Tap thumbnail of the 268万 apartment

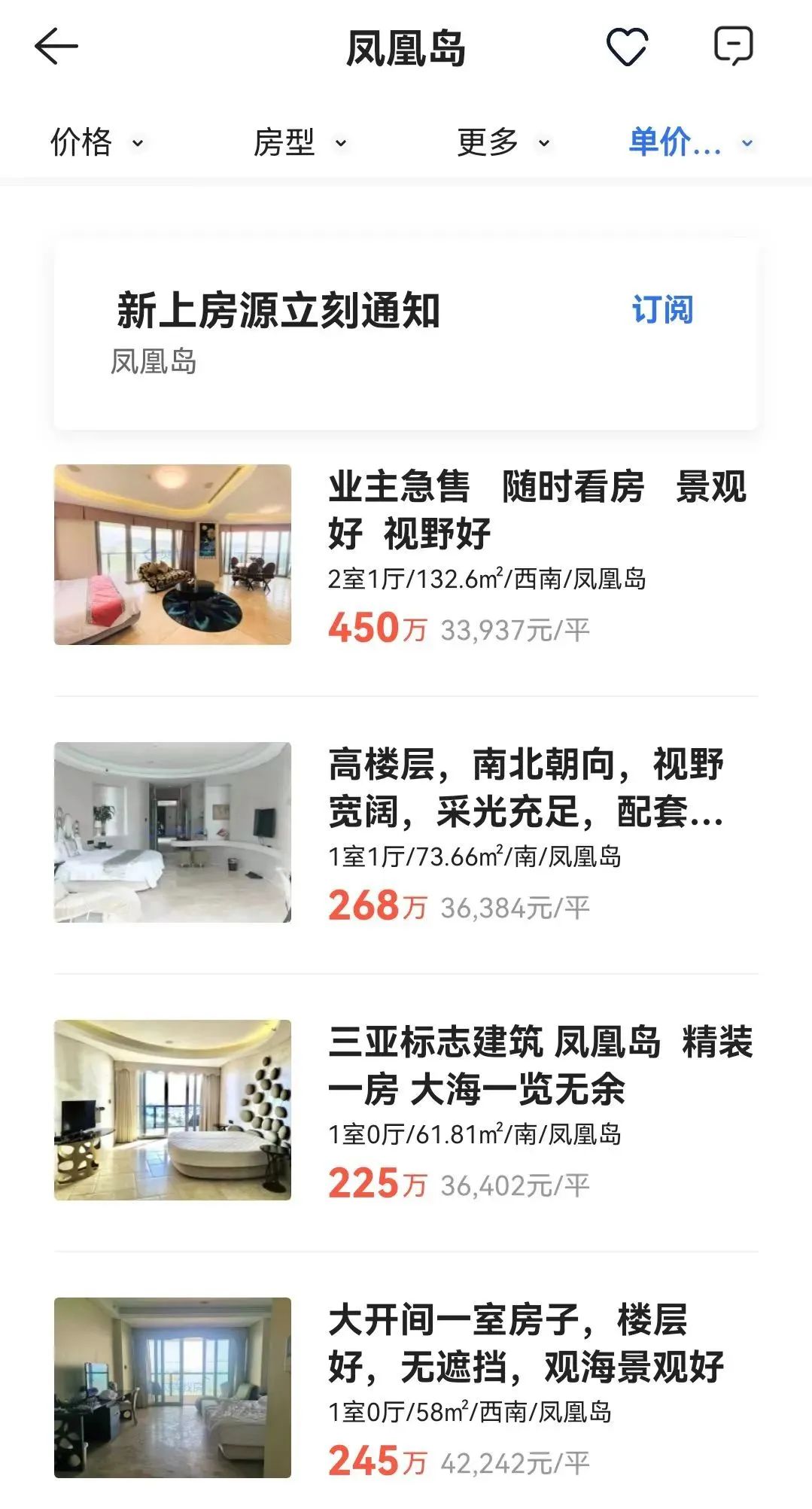[x=171, y=830]
